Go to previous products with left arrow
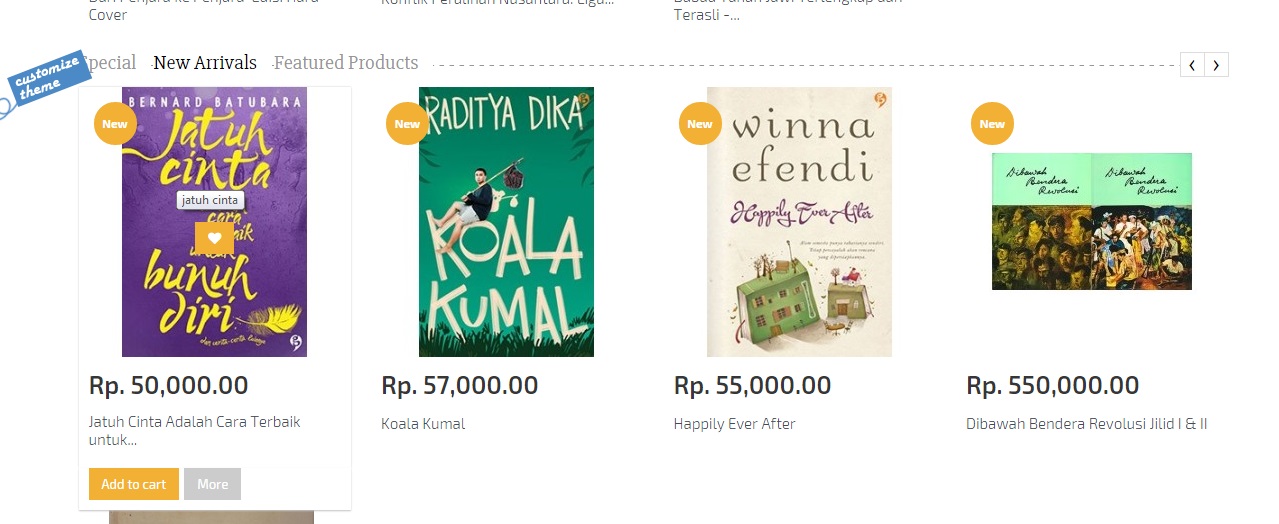 (x=1192, y=65)
